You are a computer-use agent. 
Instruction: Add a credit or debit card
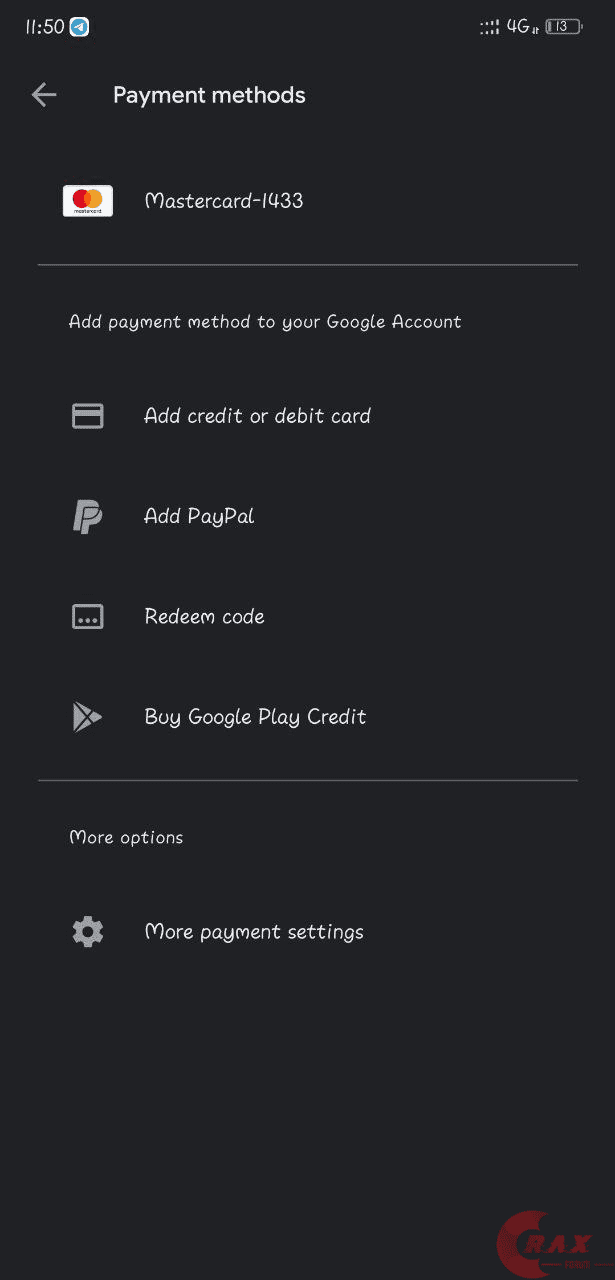[x=257, y=416]
